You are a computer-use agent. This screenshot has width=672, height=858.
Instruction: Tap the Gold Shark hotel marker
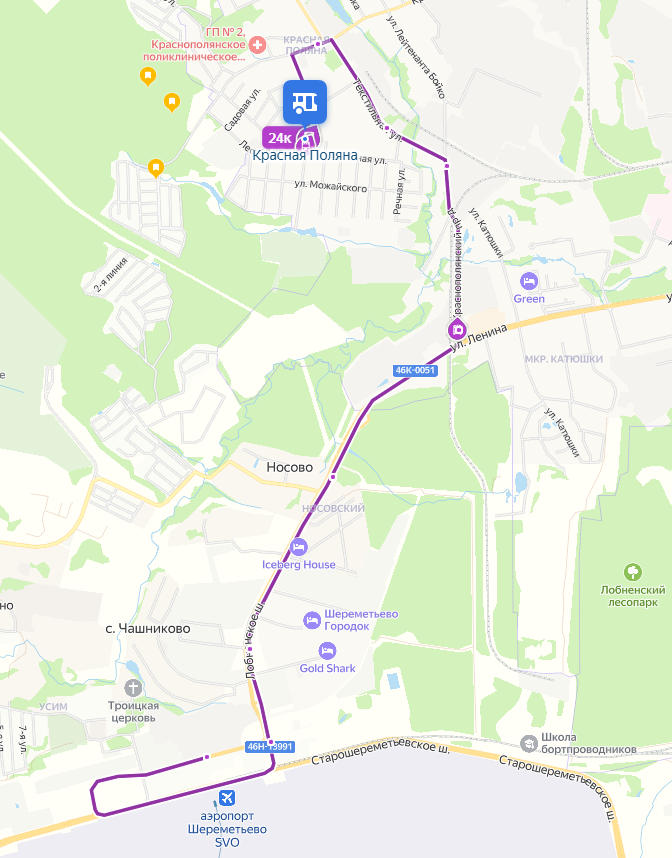[x=327, y=651]
